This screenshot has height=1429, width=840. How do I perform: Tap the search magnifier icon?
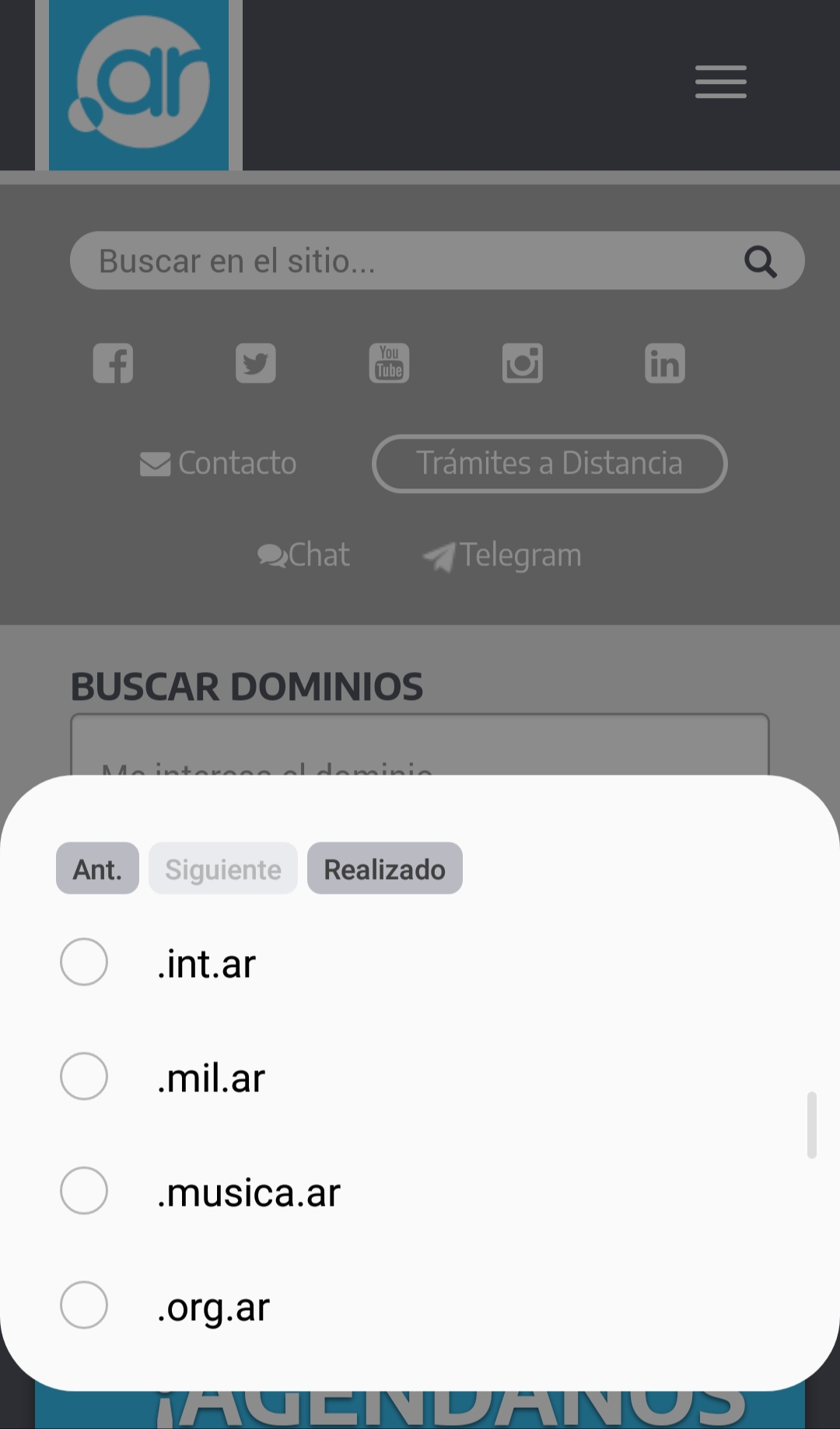click(x=760, y=261)
